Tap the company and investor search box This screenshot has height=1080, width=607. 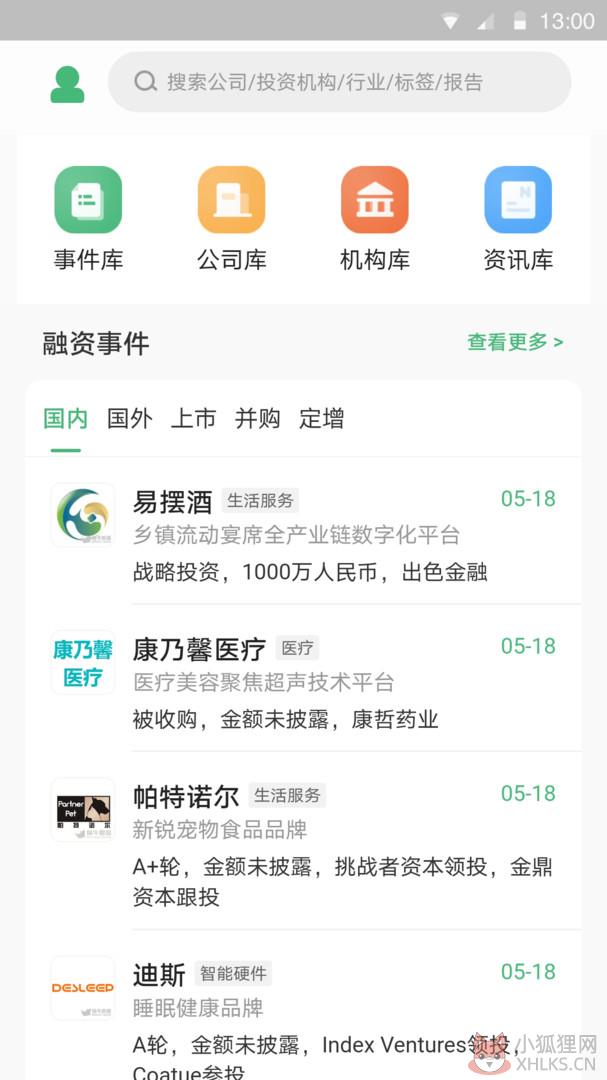click(339, 82)
